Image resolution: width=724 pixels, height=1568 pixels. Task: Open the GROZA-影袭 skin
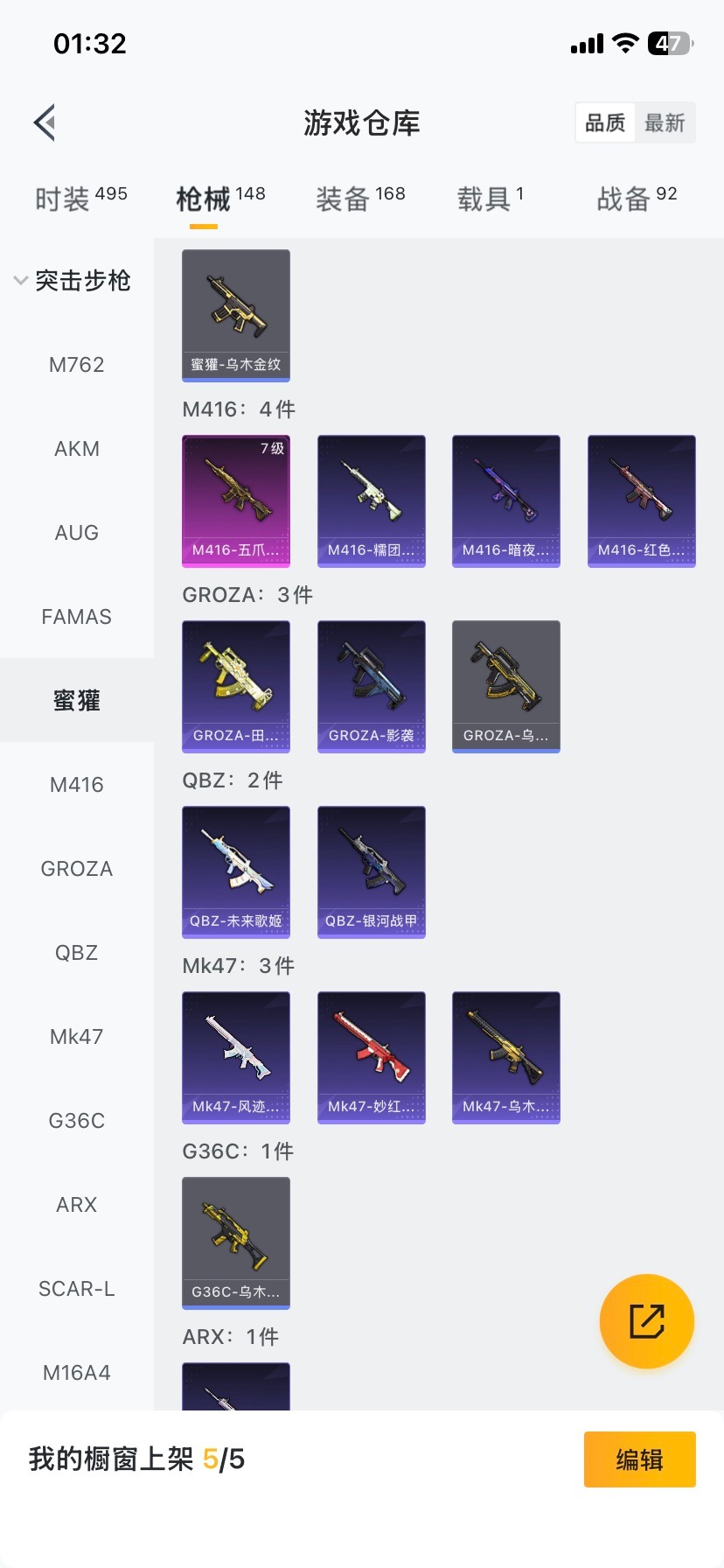372,686
